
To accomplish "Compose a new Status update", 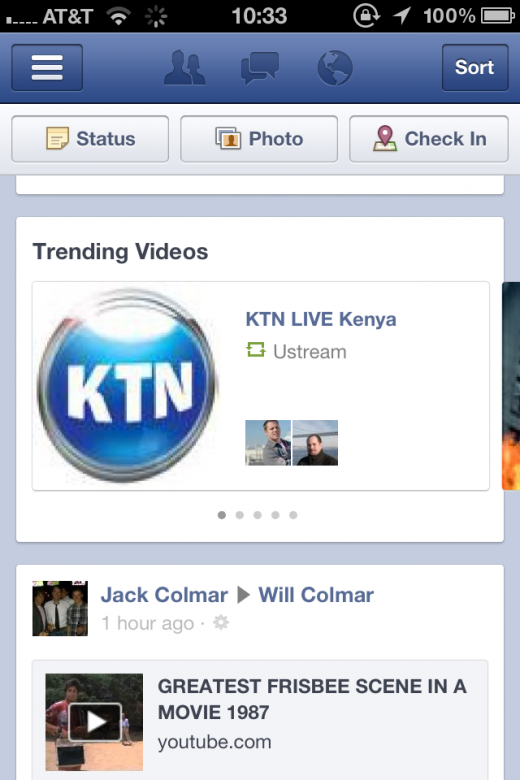I will tap(90, 139).
